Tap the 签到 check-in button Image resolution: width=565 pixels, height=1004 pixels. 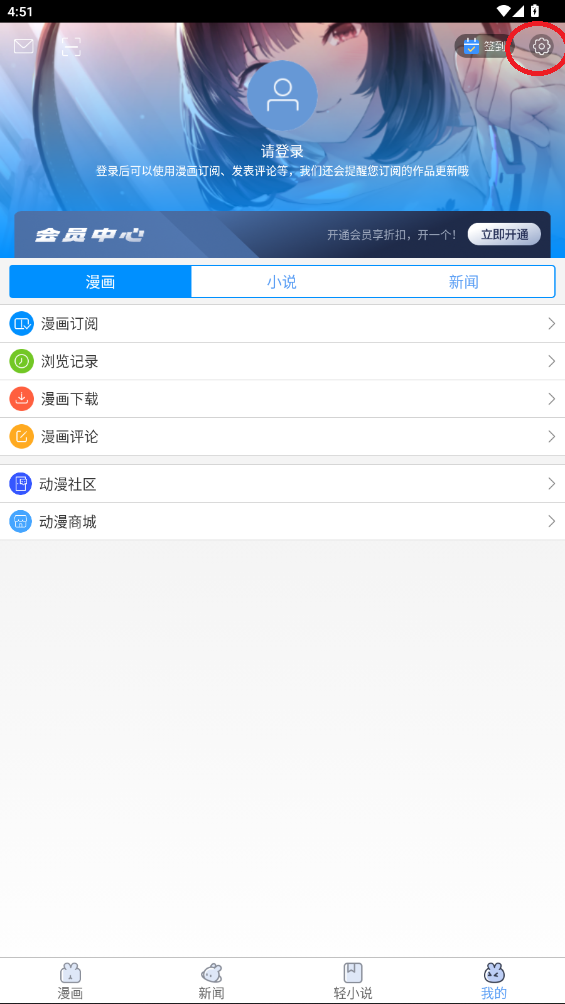[x=485, y=46]
